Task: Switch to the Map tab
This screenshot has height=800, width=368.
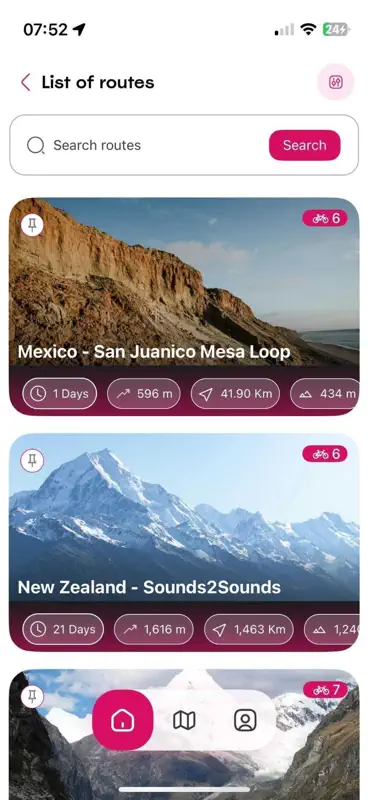Action: (184, 720)
